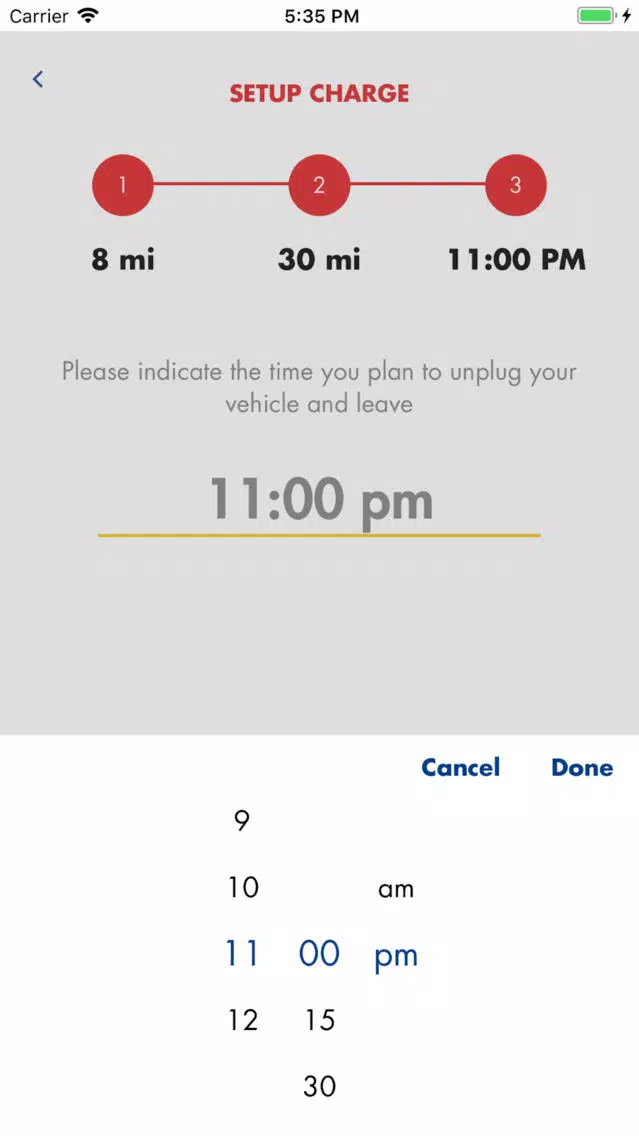Viewport: 639px width, 1136px height.
Task: Set minutes to 15 in the picker
Action: pyautogui.click(x=320, y=1020)
